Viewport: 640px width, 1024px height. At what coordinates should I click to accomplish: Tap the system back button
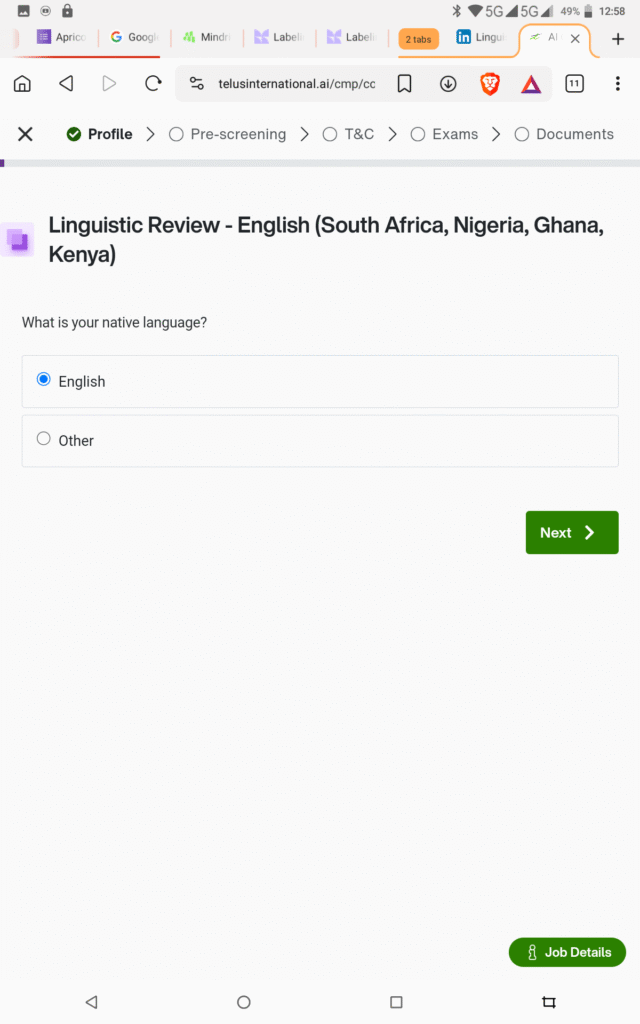91,1001
